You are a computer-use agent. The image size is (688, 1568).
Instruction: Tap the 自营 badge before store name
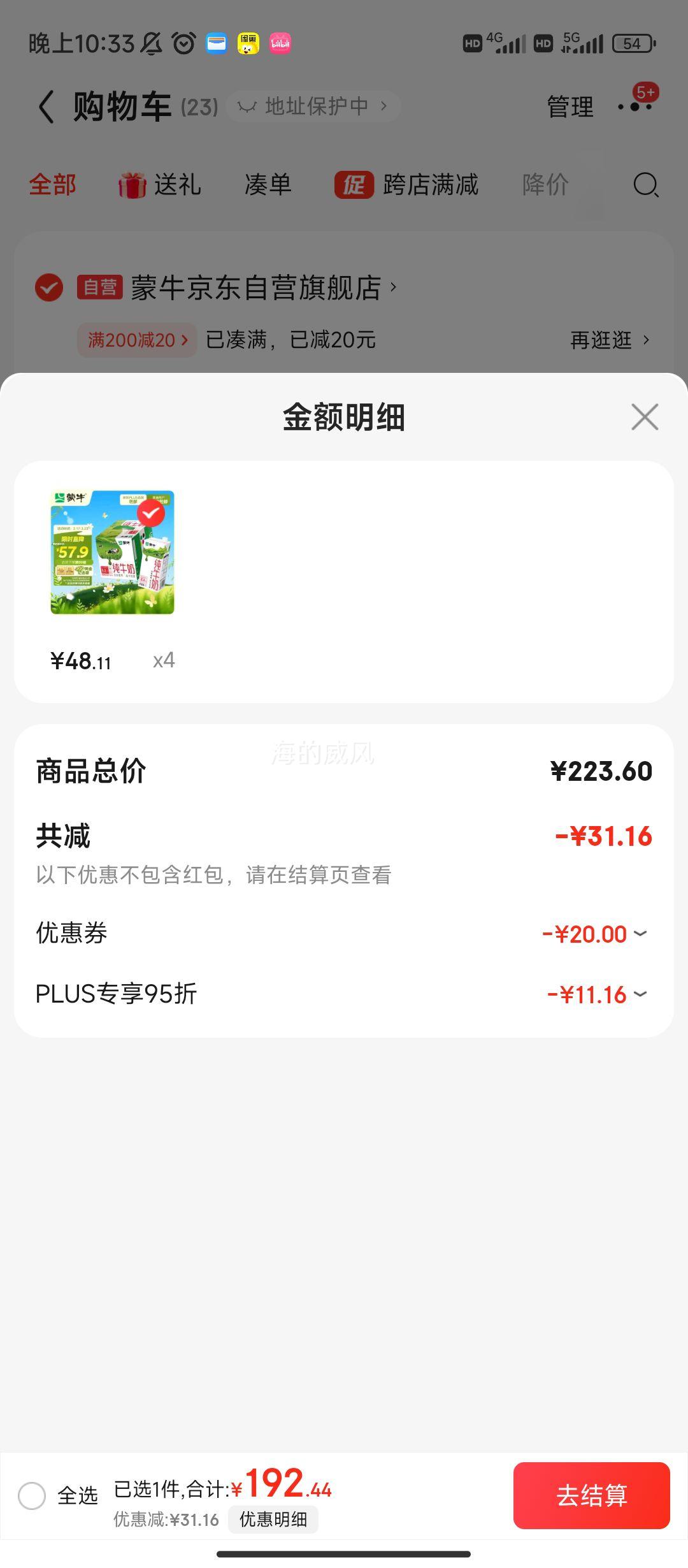point(99,287)
